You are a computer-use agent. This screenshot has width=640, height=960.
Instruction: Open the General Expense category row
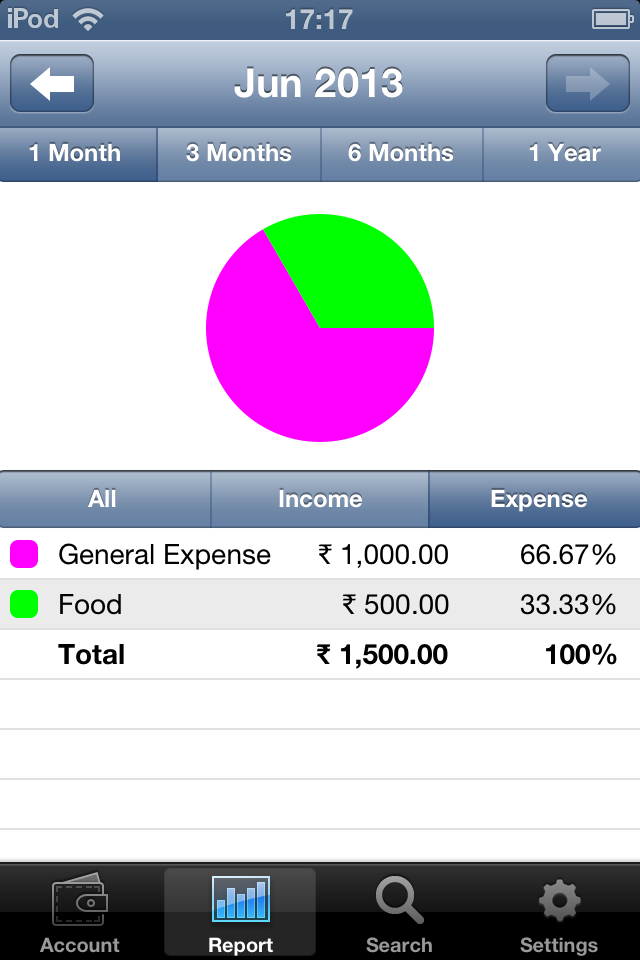click(x=320, y=554)
